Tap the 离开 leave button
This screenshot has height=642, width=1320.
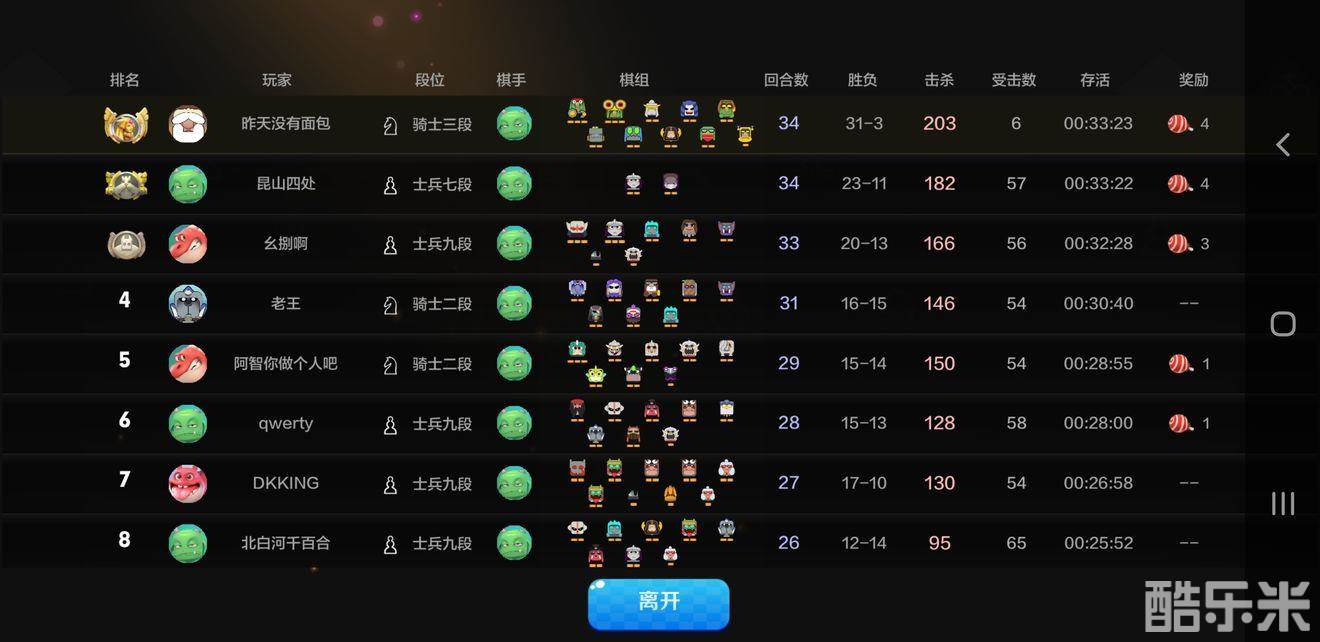[x=658, y=602]
